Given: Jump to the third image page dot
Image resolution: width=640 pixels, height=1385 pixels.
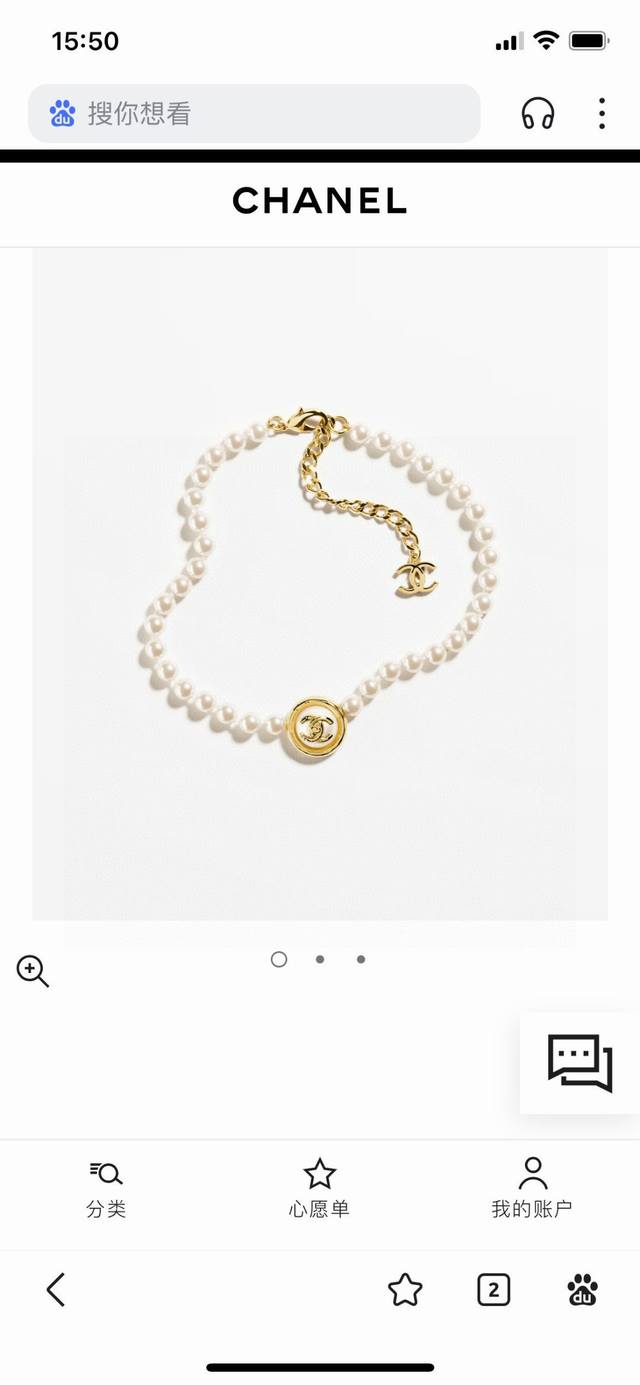Looking at the screenshot, I should click(x=361, y=959).
